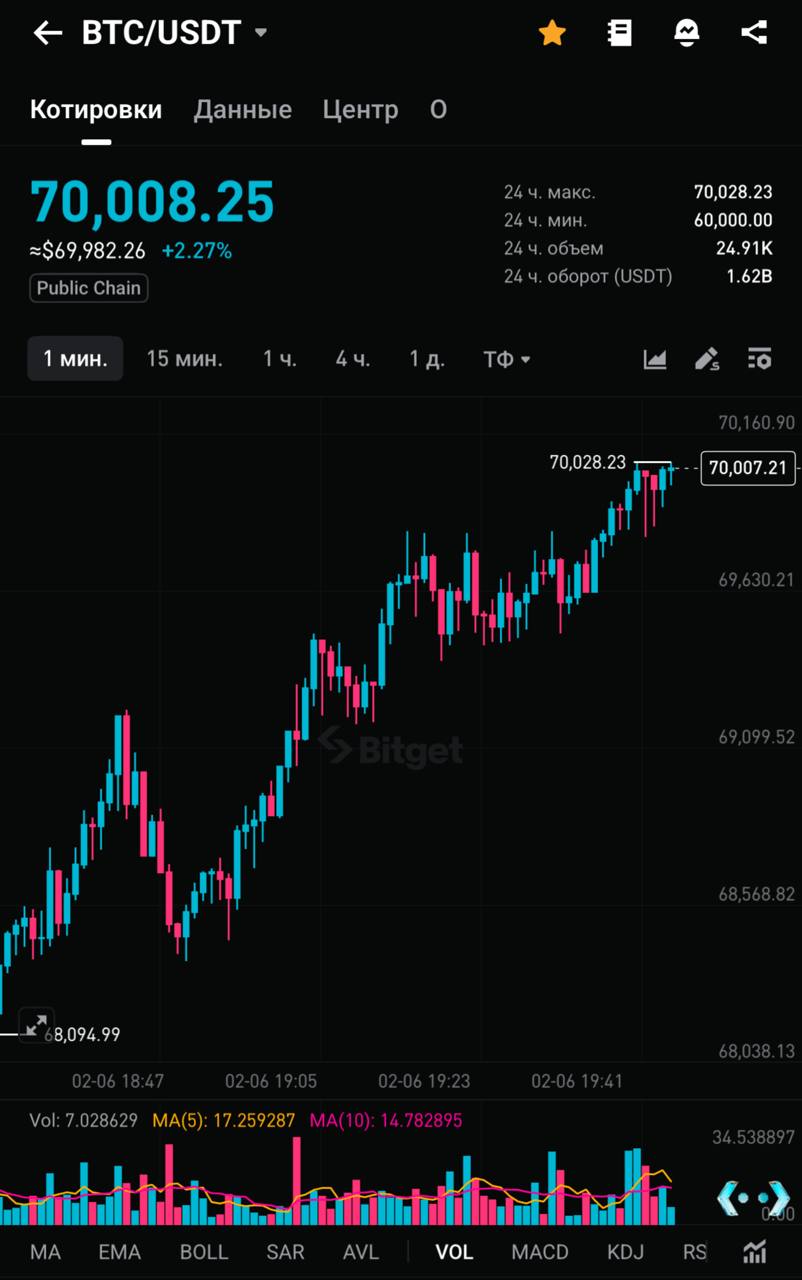Switch the sub-chart to MACD

(540, 1252)
